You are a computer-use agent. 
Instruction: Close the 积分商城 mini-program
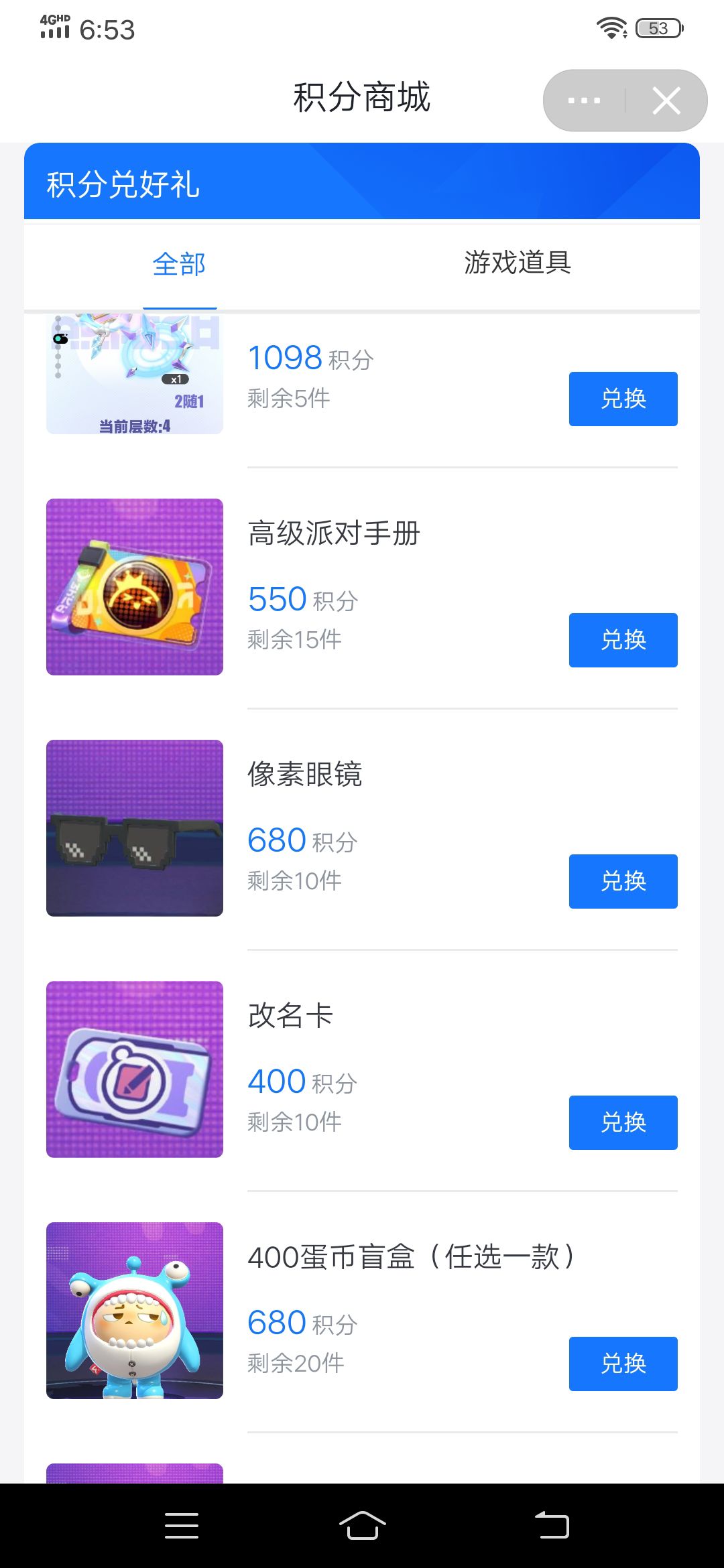[x=666, y=101]
